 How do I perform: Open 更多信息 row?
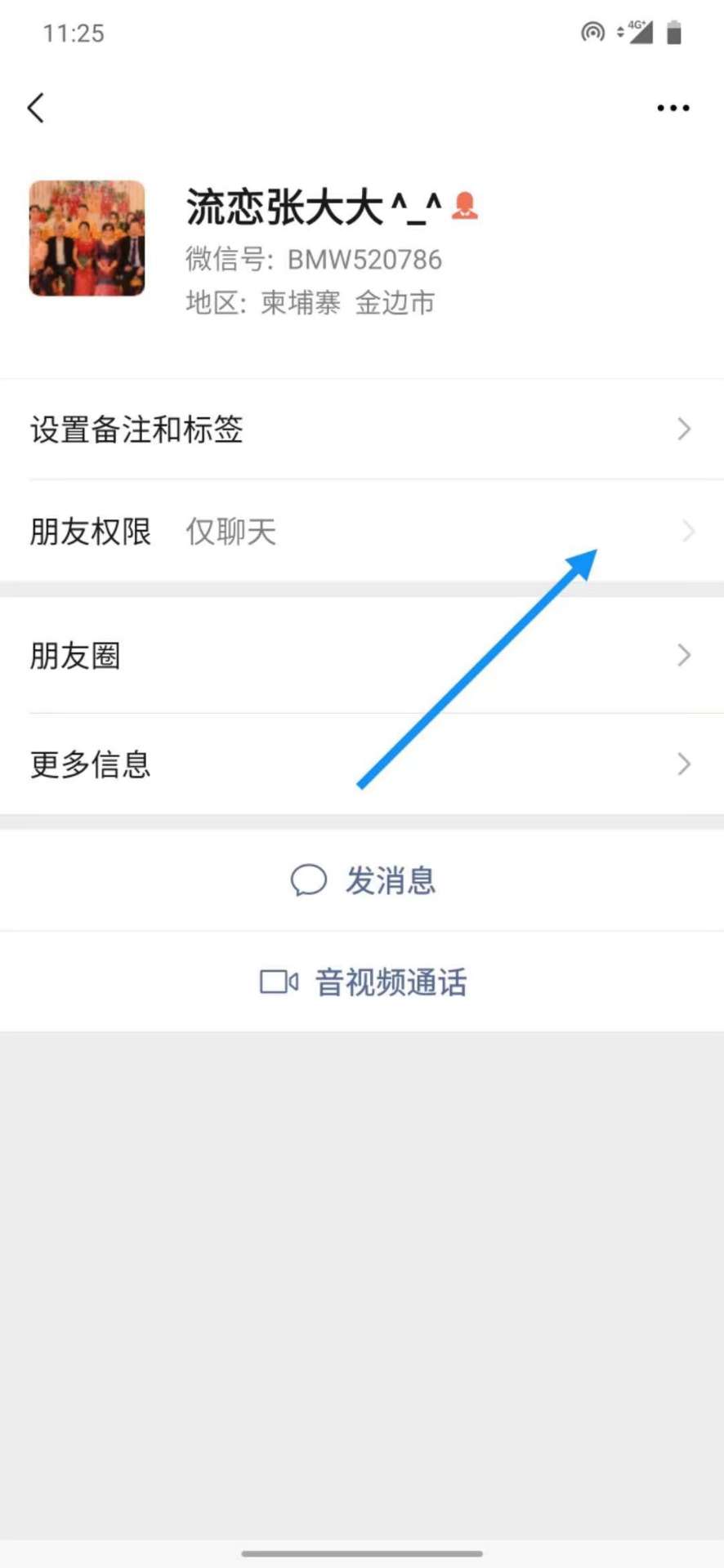click(x=362, y=764)
